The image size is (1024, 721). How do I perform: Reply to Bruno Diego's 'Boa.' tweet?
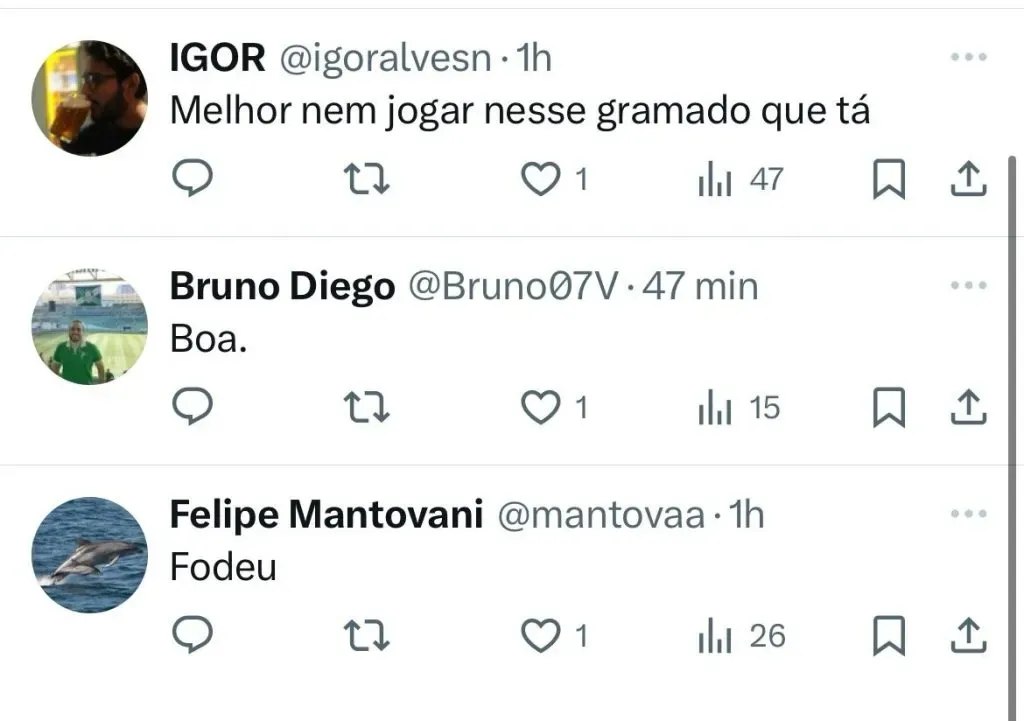pos(192,408)
